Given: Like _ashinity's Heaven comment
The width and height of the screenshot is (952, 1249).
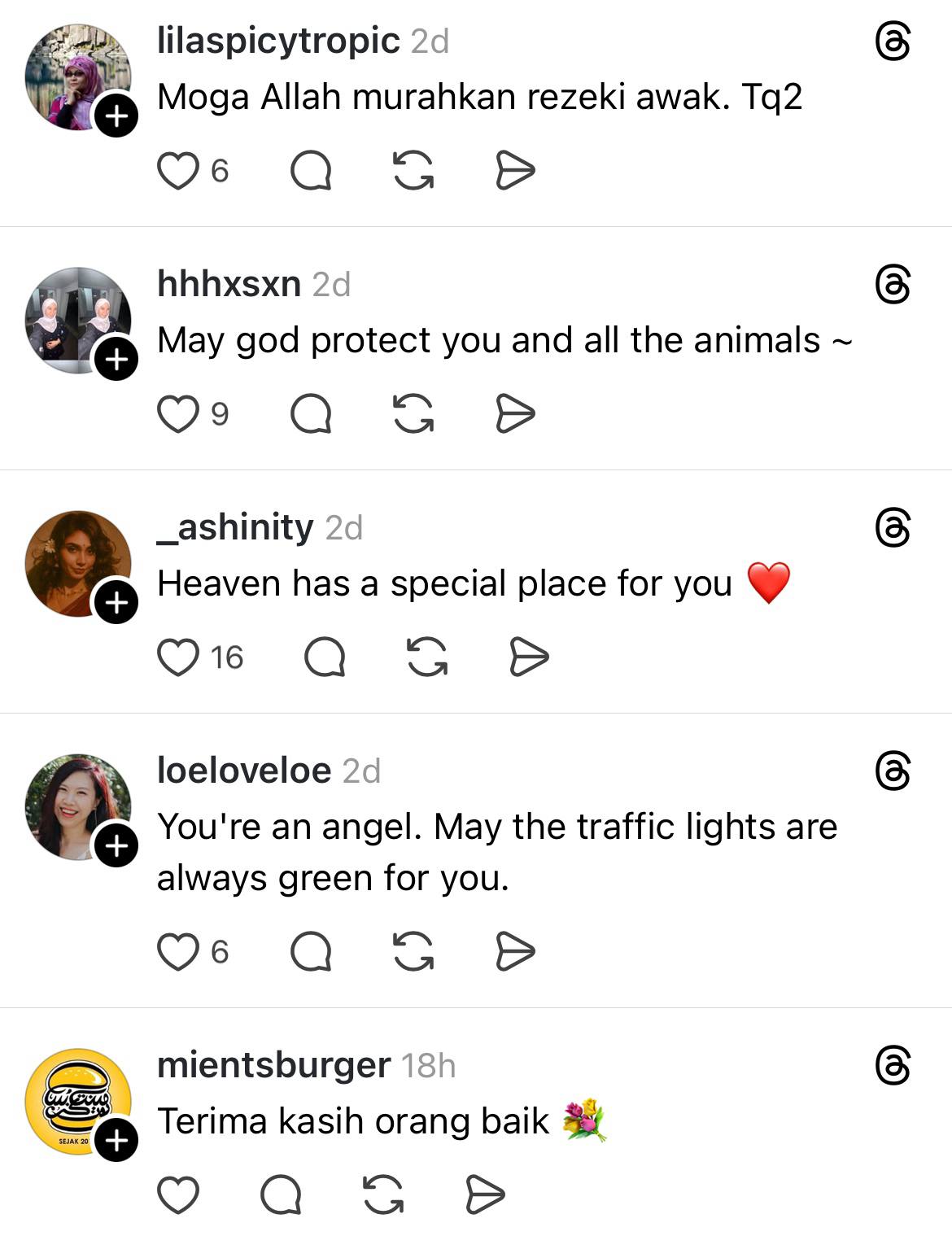Looking at the screenshot, I should pyautogui.click(x=177, y=657).
